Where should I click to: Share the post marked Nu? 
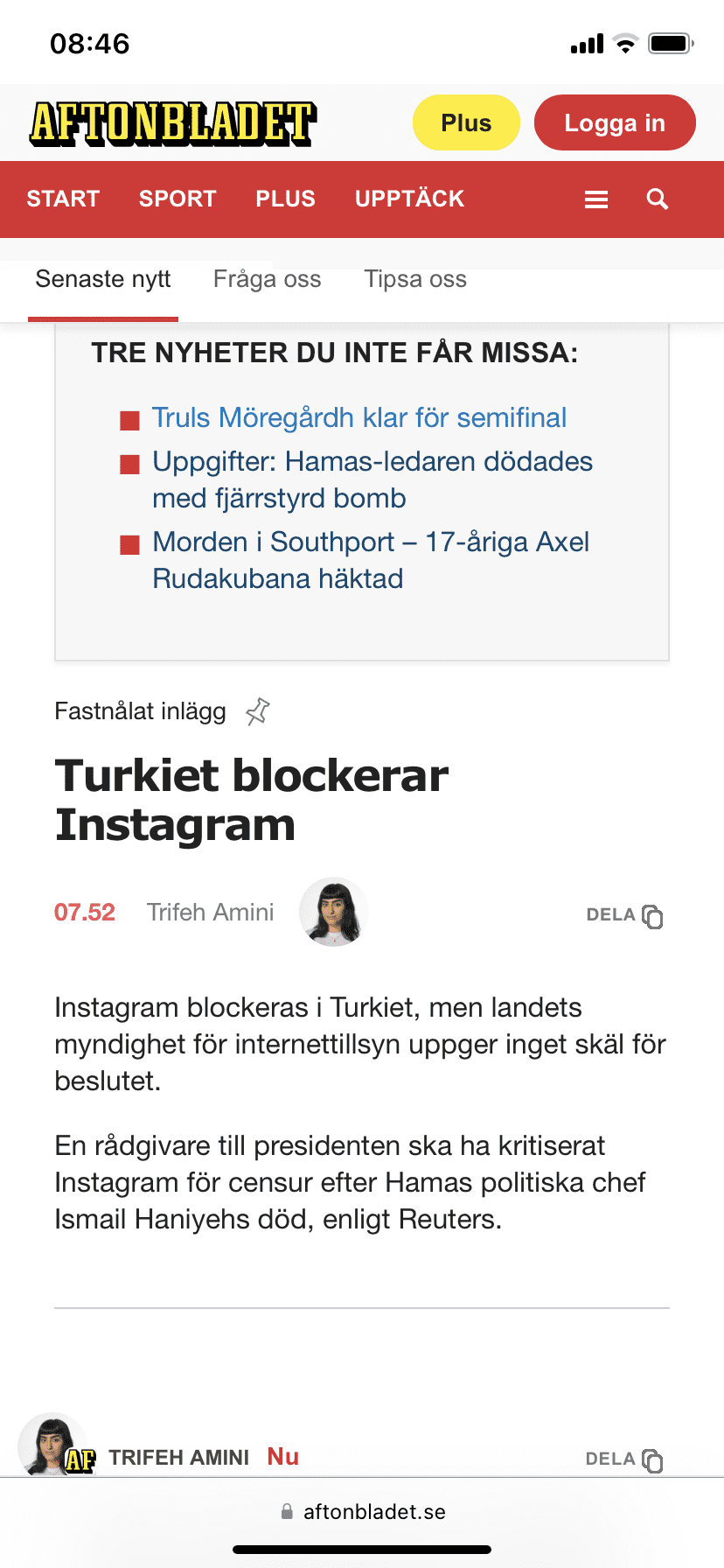(x=624, y=1459)
